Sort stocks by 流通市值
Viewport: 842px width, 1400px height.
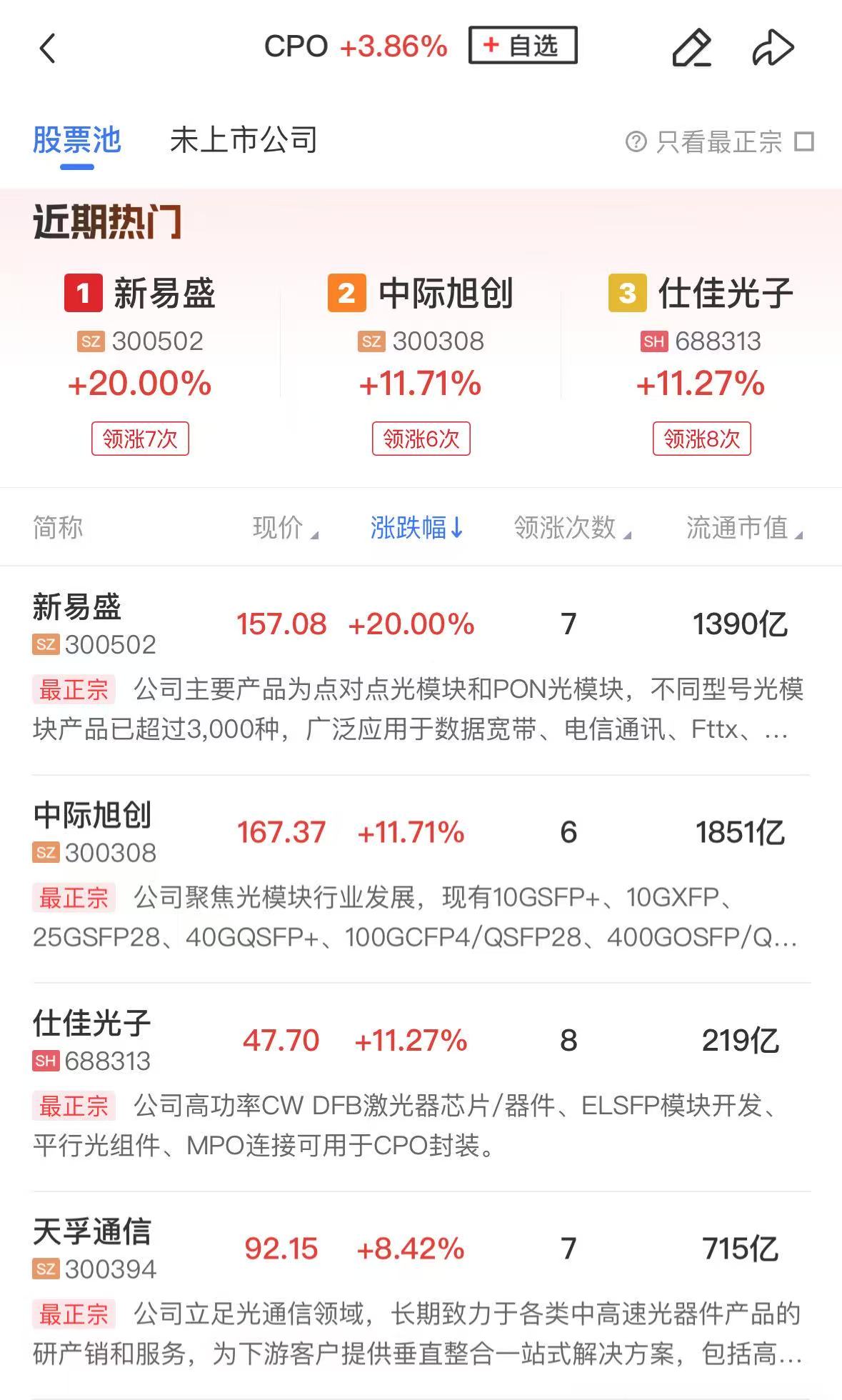745,528
